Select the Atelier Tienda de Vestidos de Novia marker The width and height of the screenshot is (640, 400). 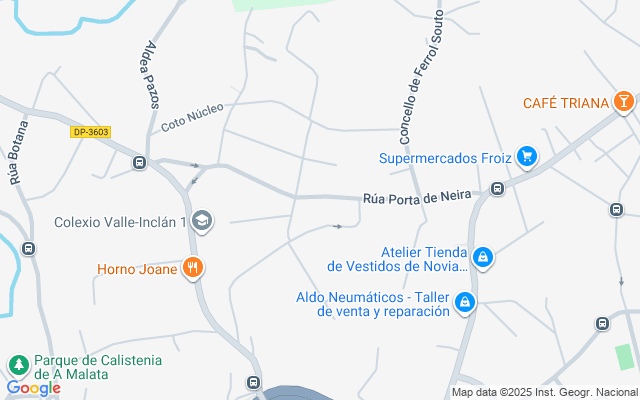pyautogui.click(x=483, y=258)
